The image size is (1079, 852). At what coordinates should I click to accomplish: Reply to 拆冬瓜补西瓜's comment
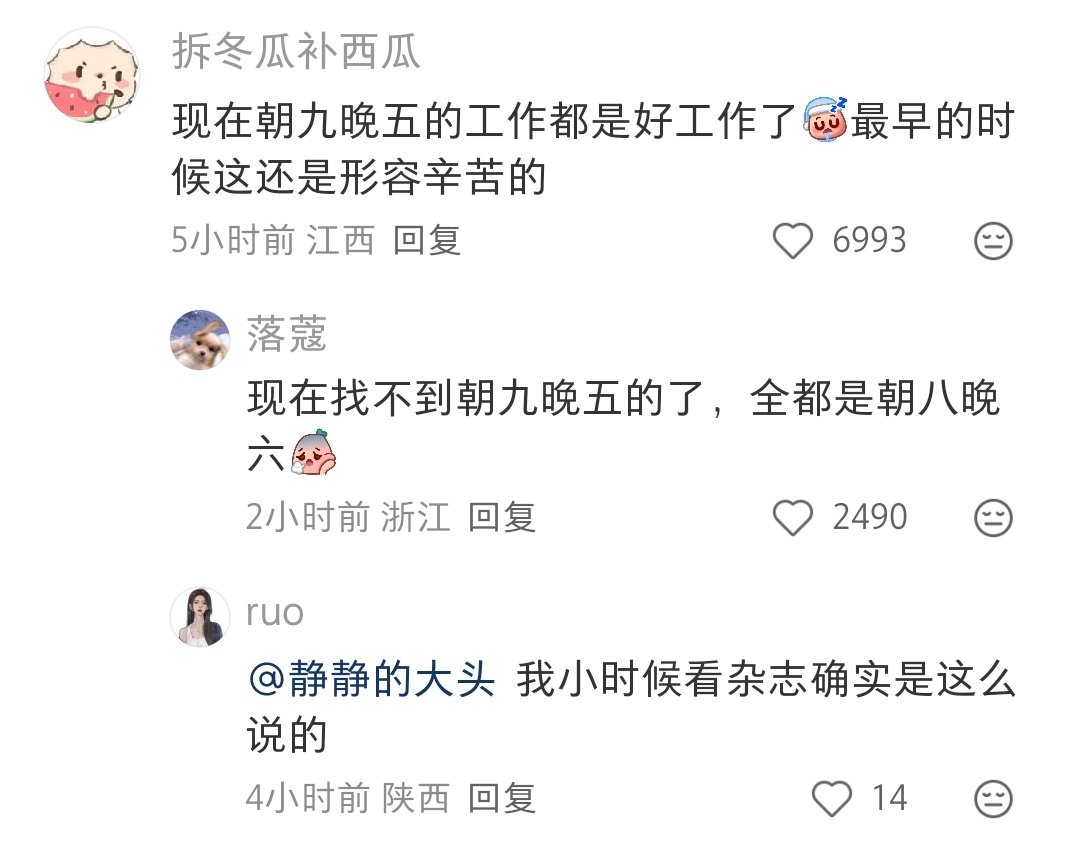point(427,240)
